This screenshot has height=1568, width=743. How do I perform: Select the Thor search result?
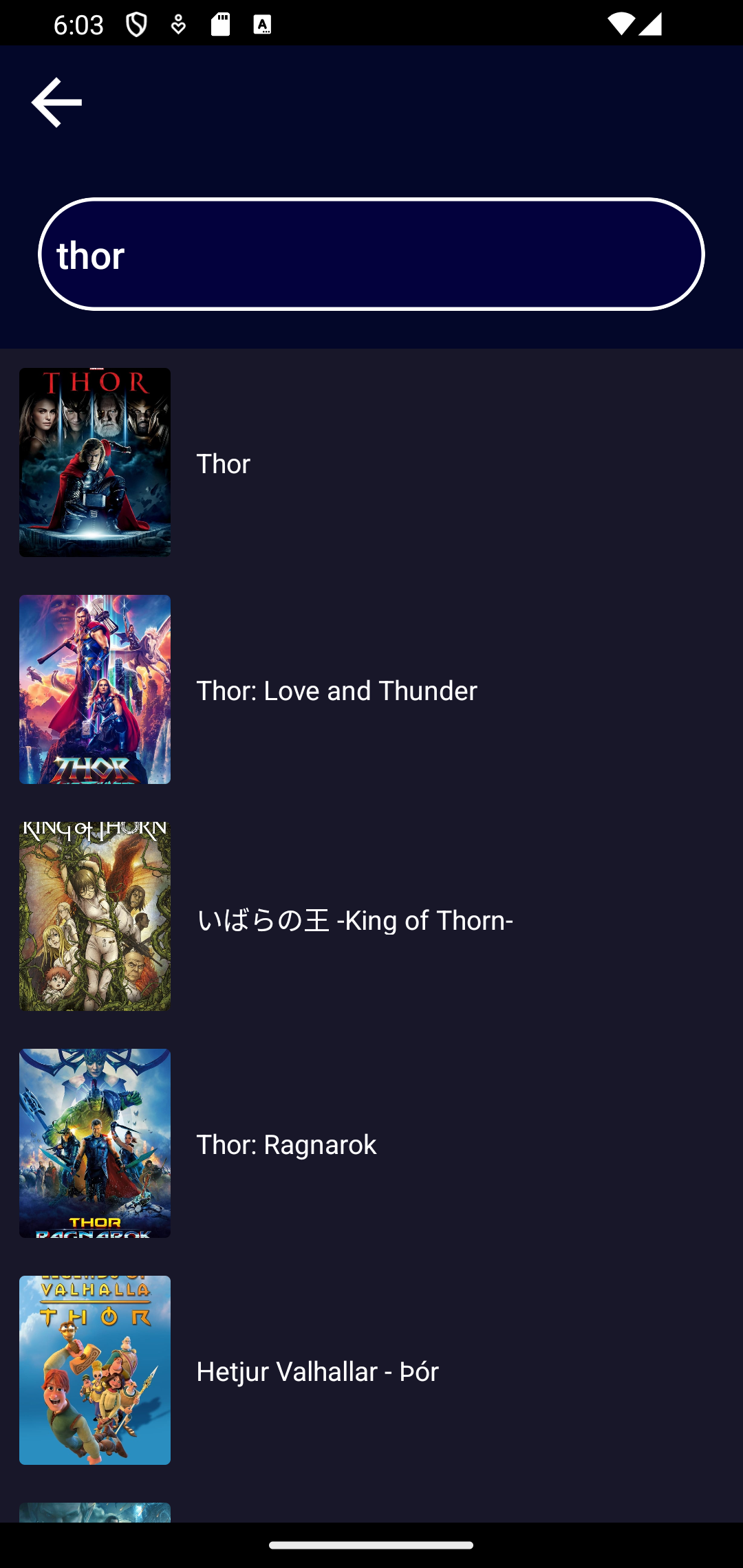click(224, 463)
